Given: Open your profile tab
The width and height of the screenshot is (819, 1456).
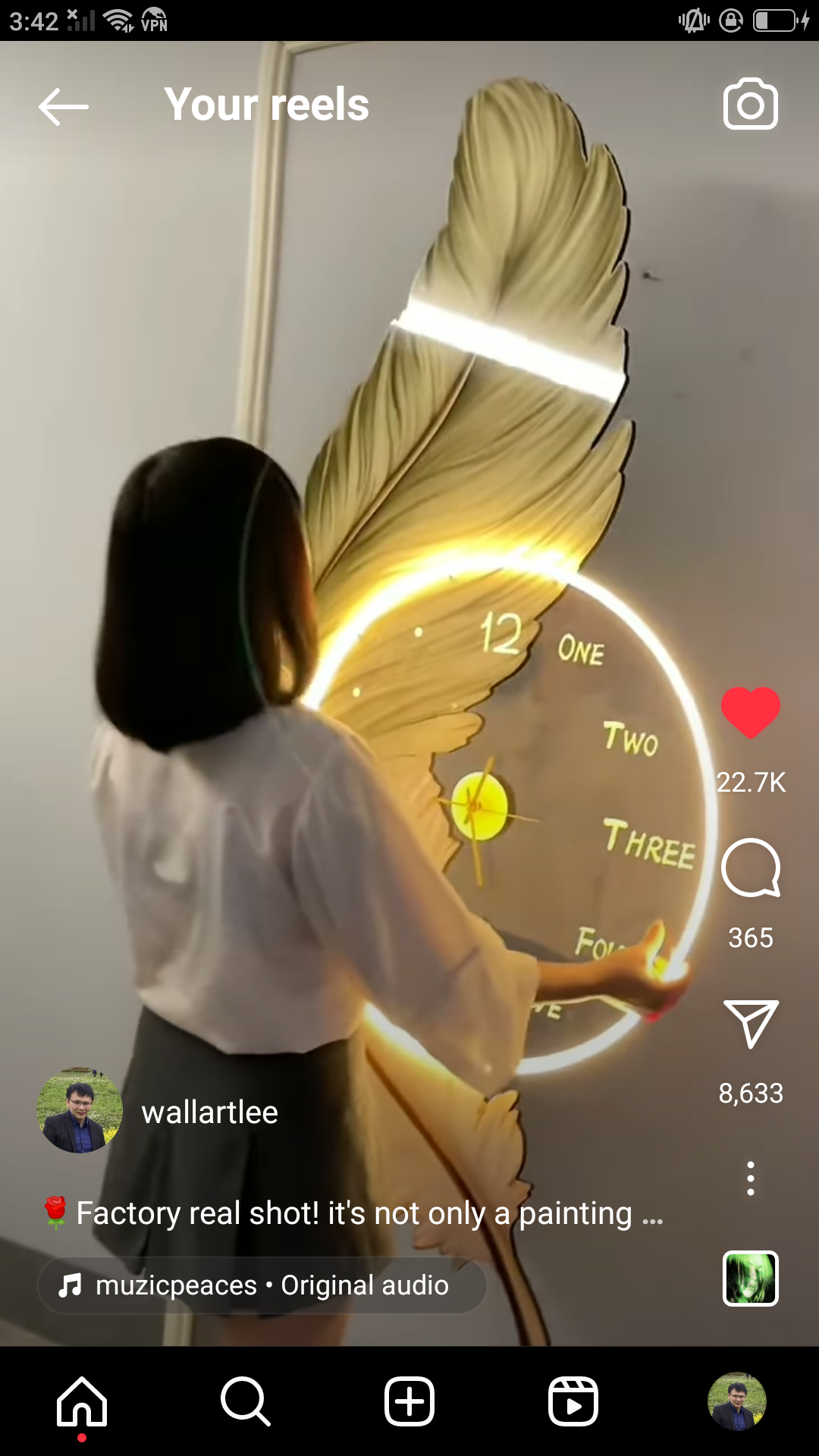Looking at the screenshot, I should pyautogui.click(x=736, y=1401).
